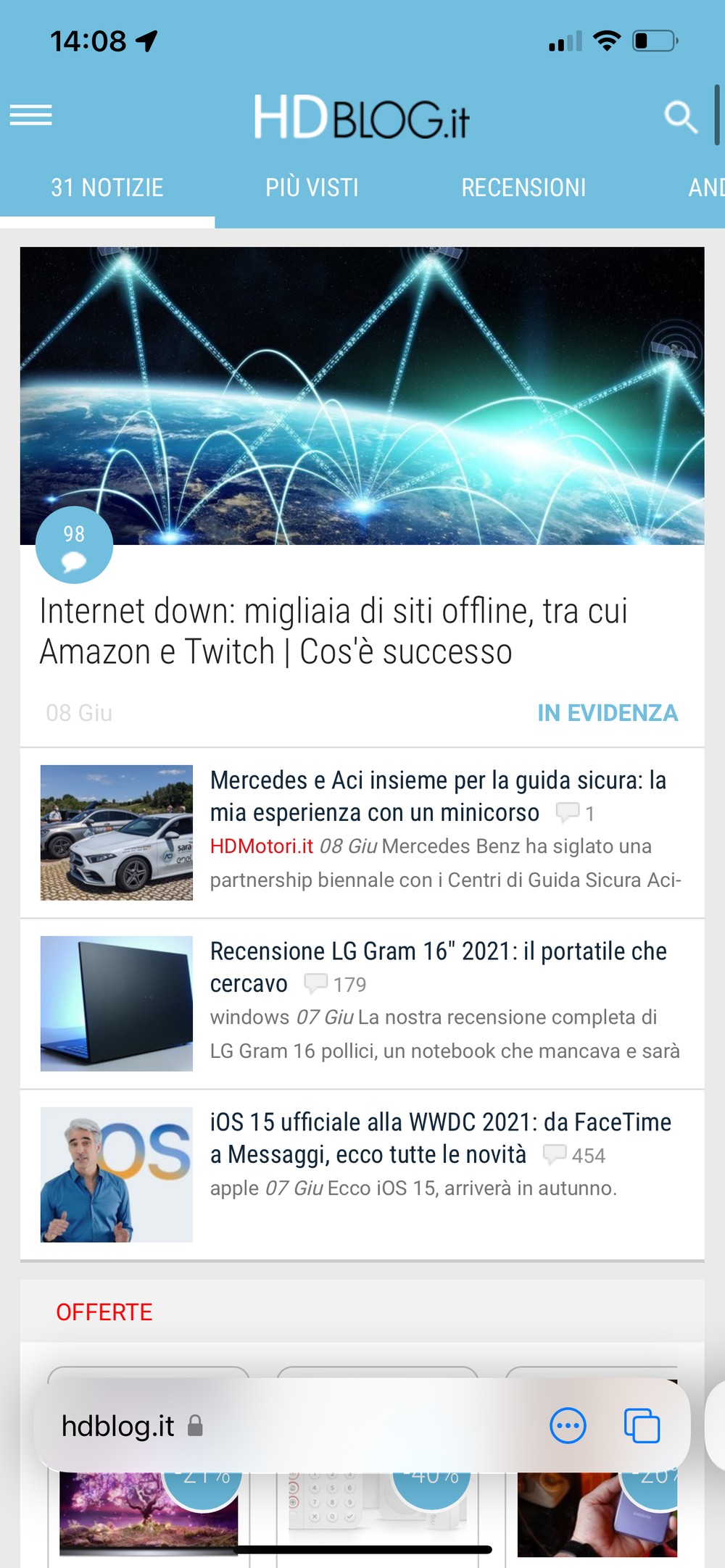The image size is (725, 1568).
Task: Read the LG Gram 16 review
Action: pos(438,967)
